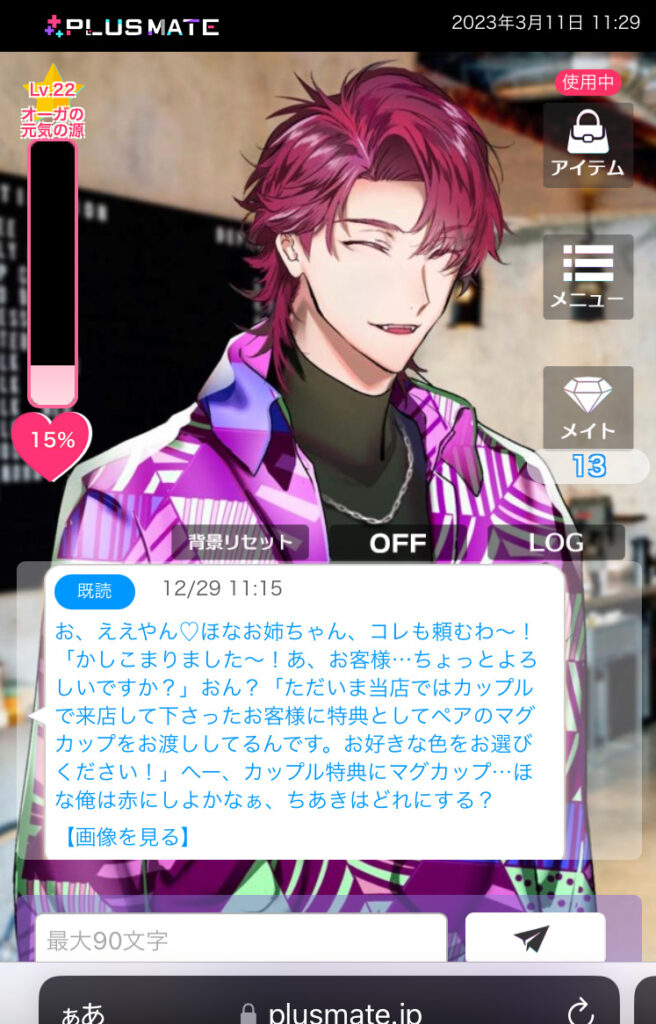Open browser text size ぁあ options
656x1024 pixels.
point(83,1011)
